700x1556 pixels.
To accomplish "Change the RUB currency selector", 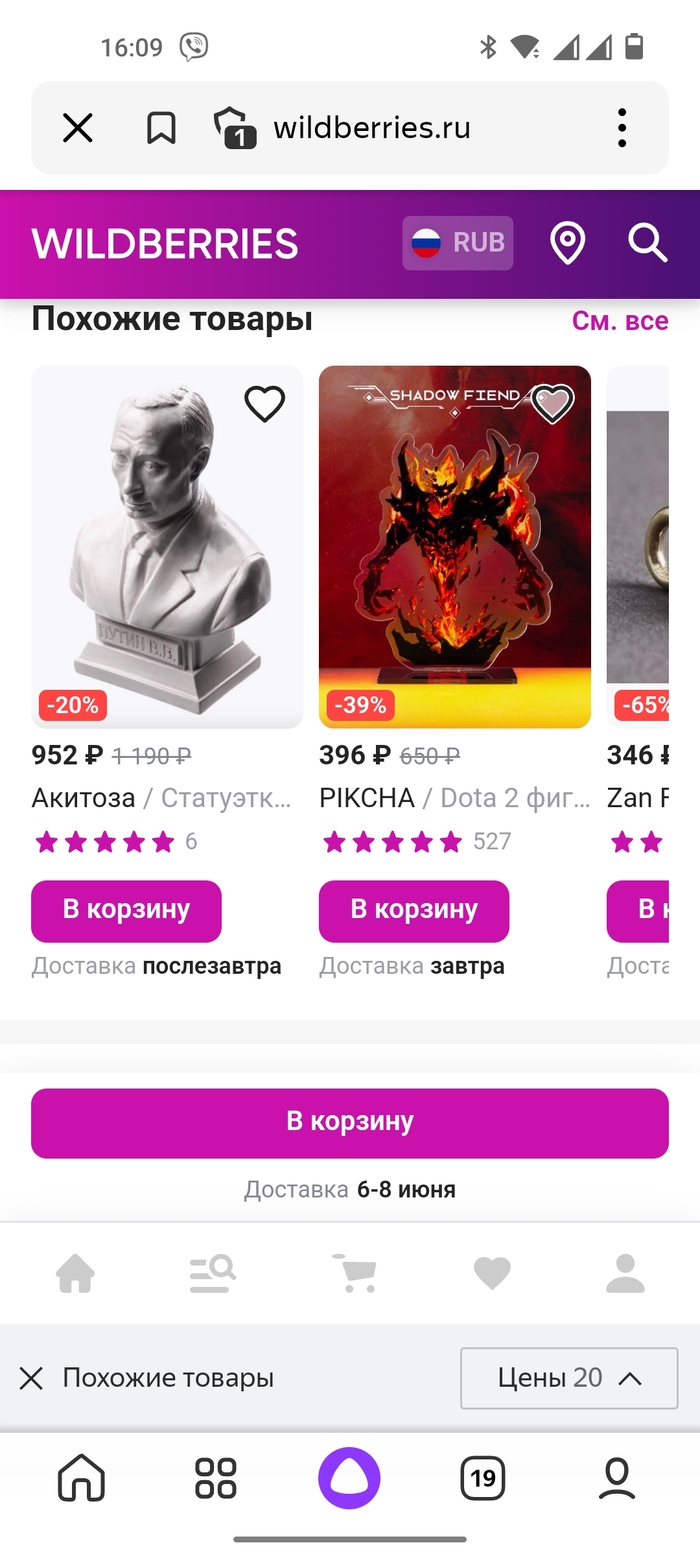I will (x=458, y=243).
